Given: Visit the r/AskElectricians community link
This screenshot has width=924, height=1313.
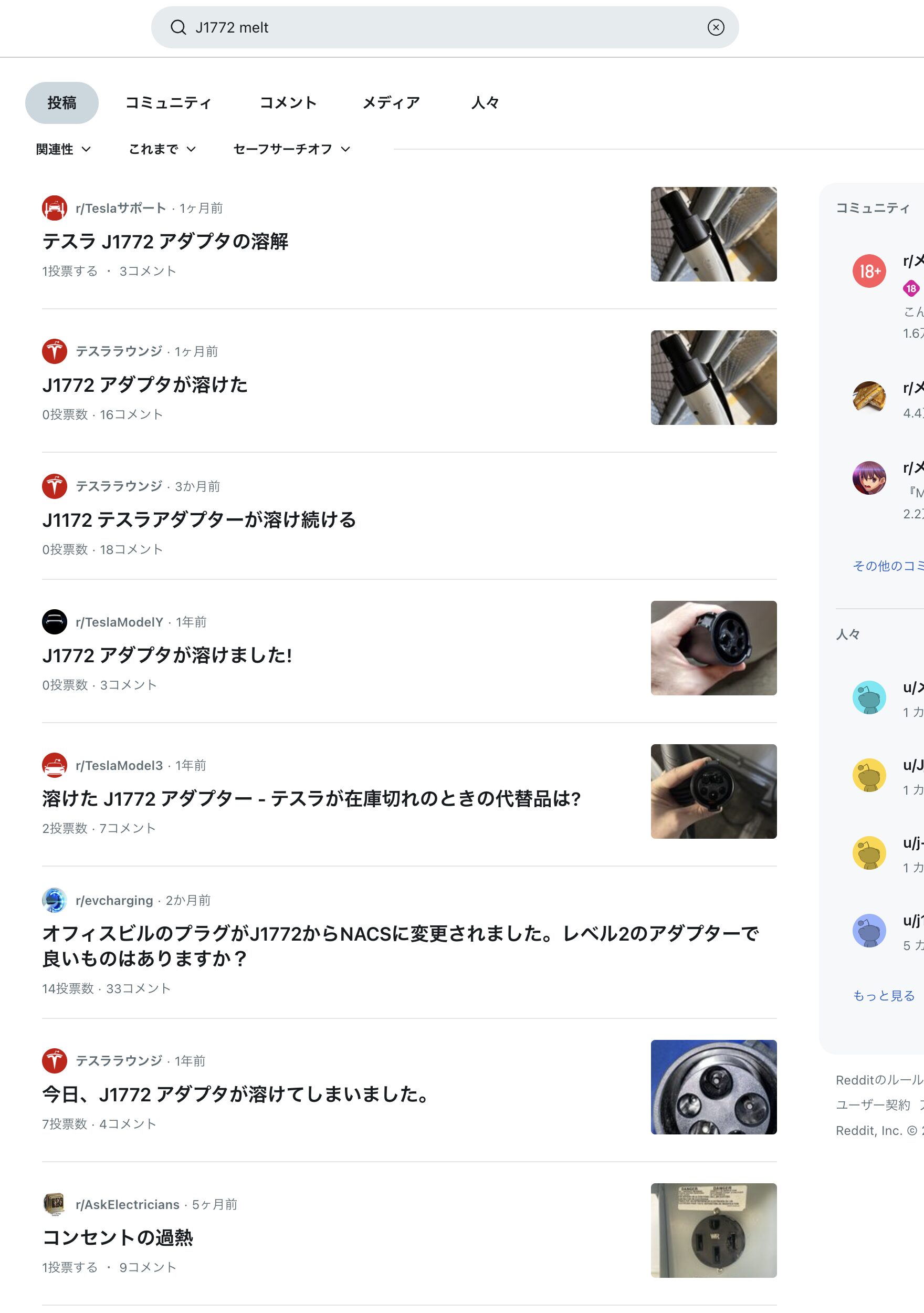Looking at the screenshot, I should 127,1204.
